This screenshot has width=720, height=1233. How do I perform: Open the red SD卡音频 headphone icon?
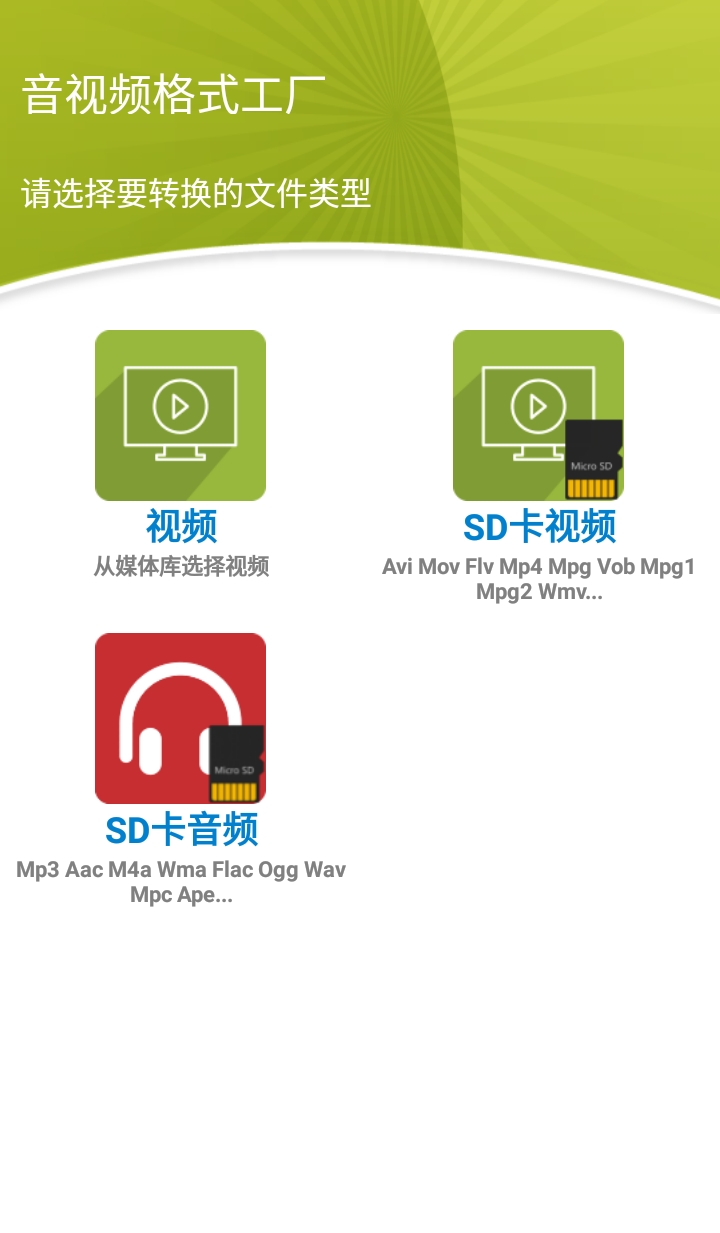click(x=180, y=716)
